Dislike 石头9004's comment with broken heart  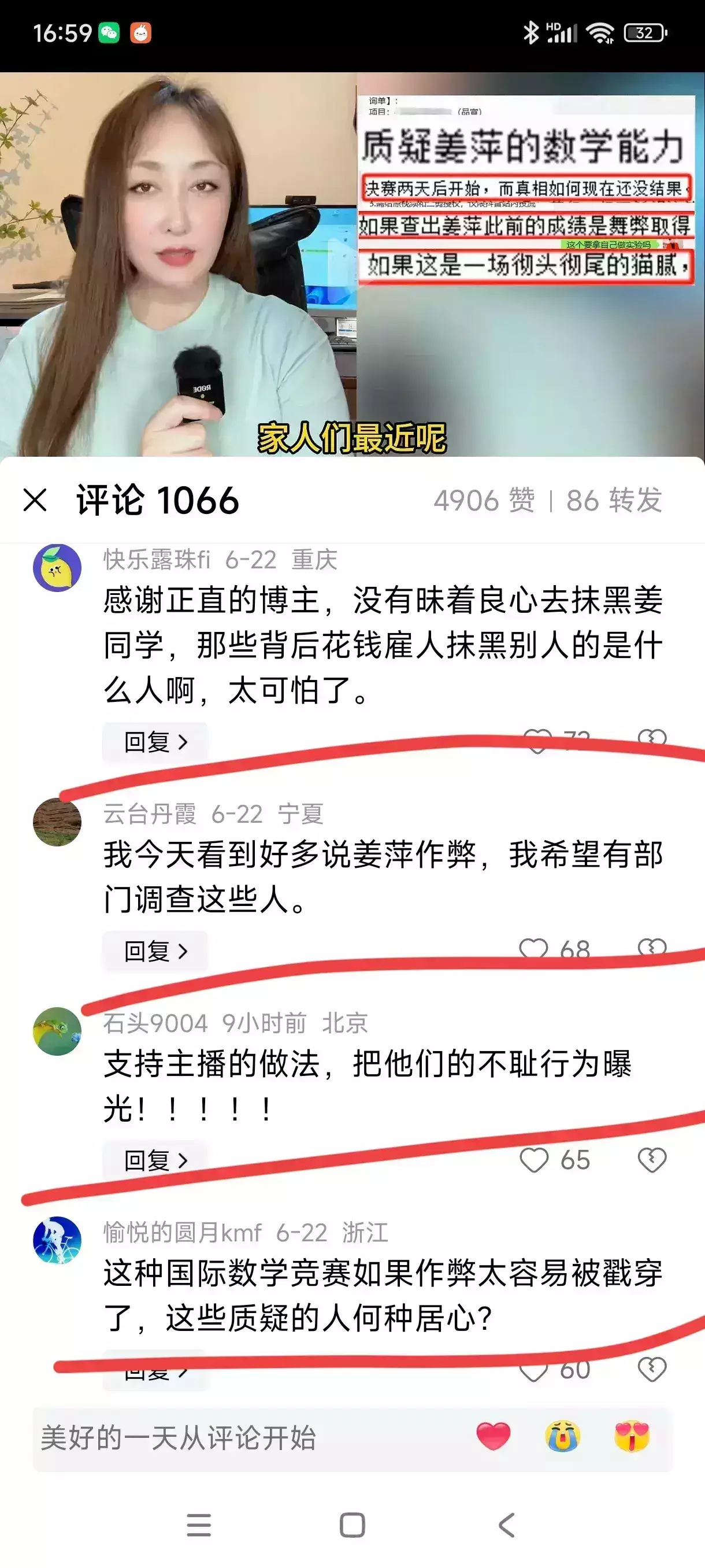click(652, 1160)
